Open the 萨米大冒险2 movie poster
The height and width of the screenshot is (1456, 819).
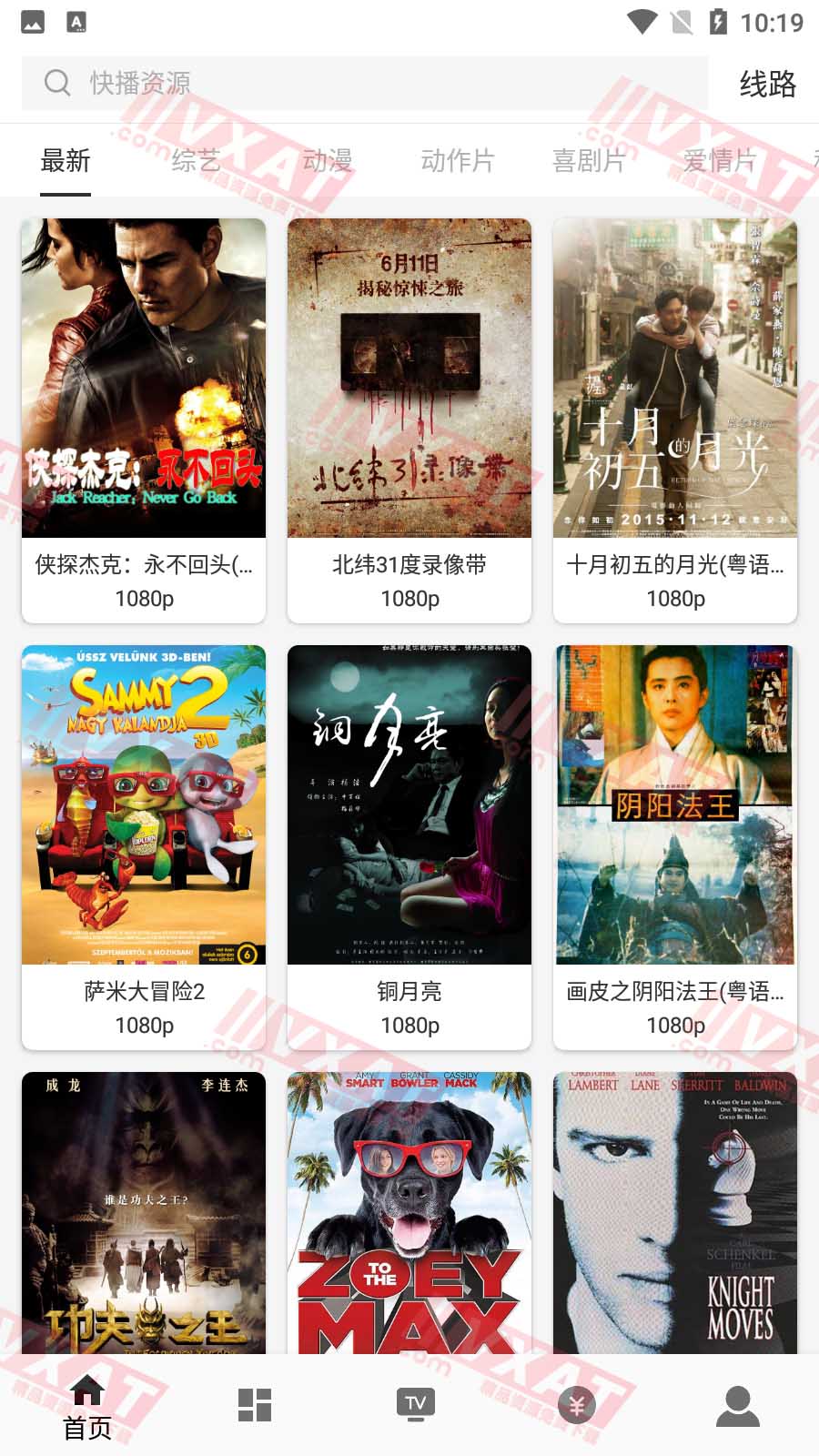(x=142, y=805)
